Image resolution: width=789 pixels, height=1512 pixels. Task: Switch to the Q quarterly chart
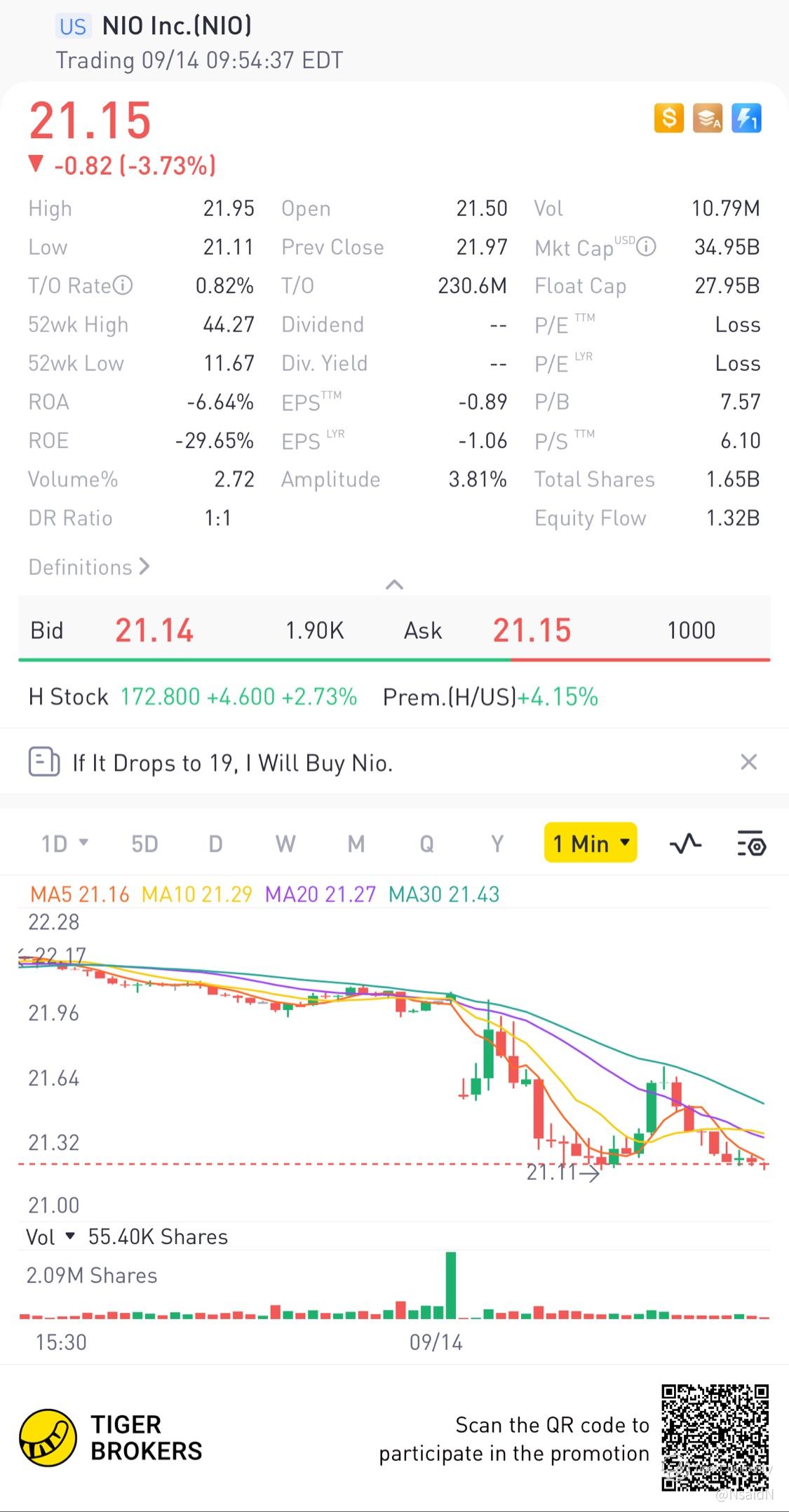click(x=426, y=843)
